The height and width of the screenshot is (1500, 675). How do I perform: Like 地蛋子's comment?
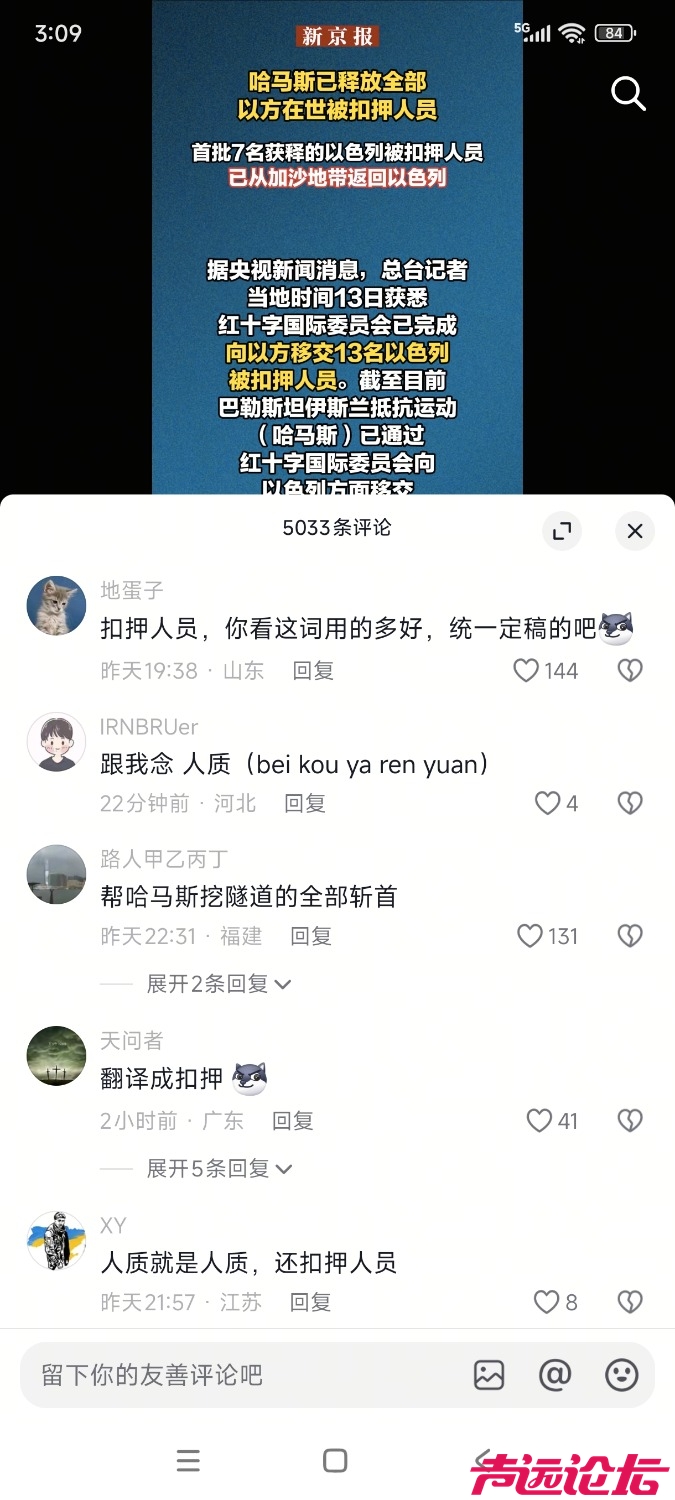coord(527,671)
